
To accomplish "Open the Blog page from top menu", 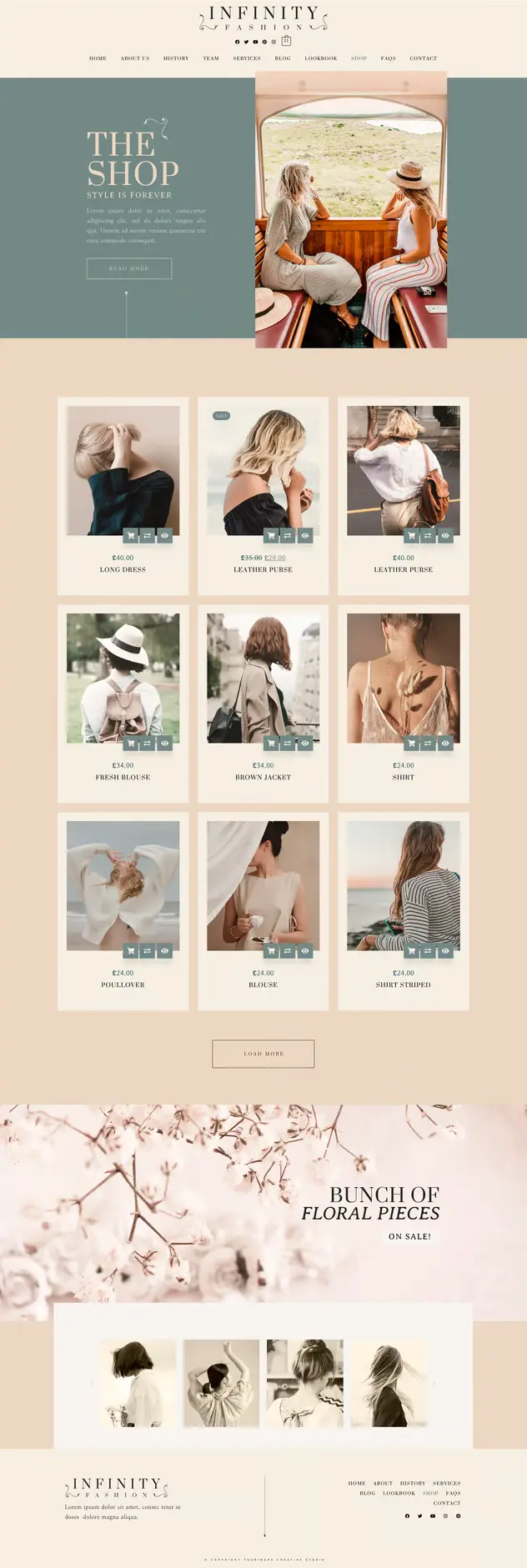I will click(x=283, y=58).
